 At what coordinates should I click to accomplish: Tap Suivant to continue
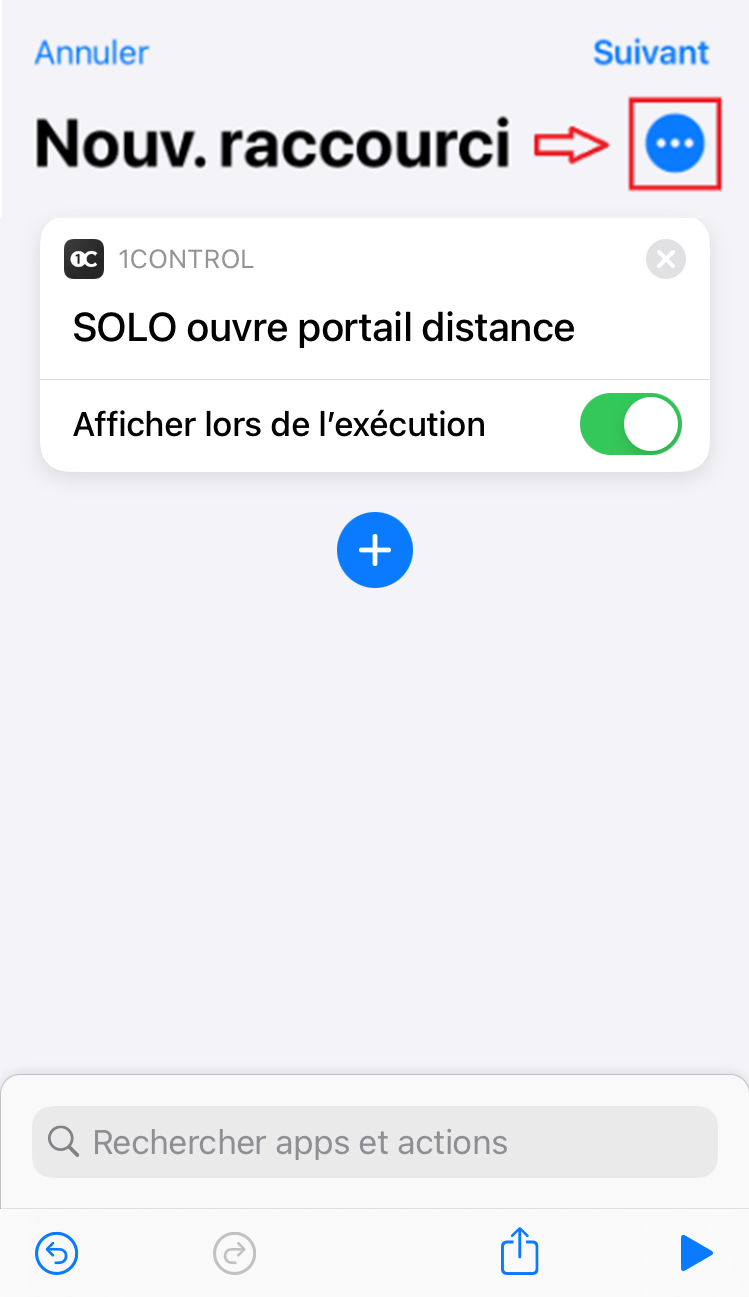651,52
